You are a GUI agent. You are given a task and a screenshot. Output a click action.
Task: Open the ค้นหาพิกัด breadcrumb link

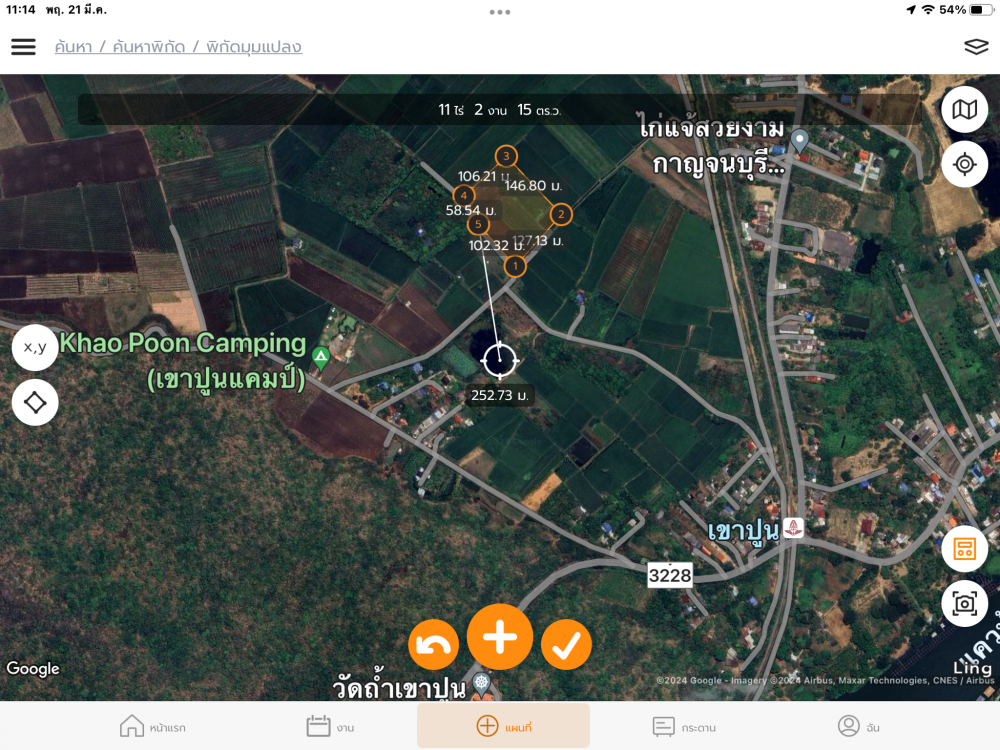(x=149, y=47)
